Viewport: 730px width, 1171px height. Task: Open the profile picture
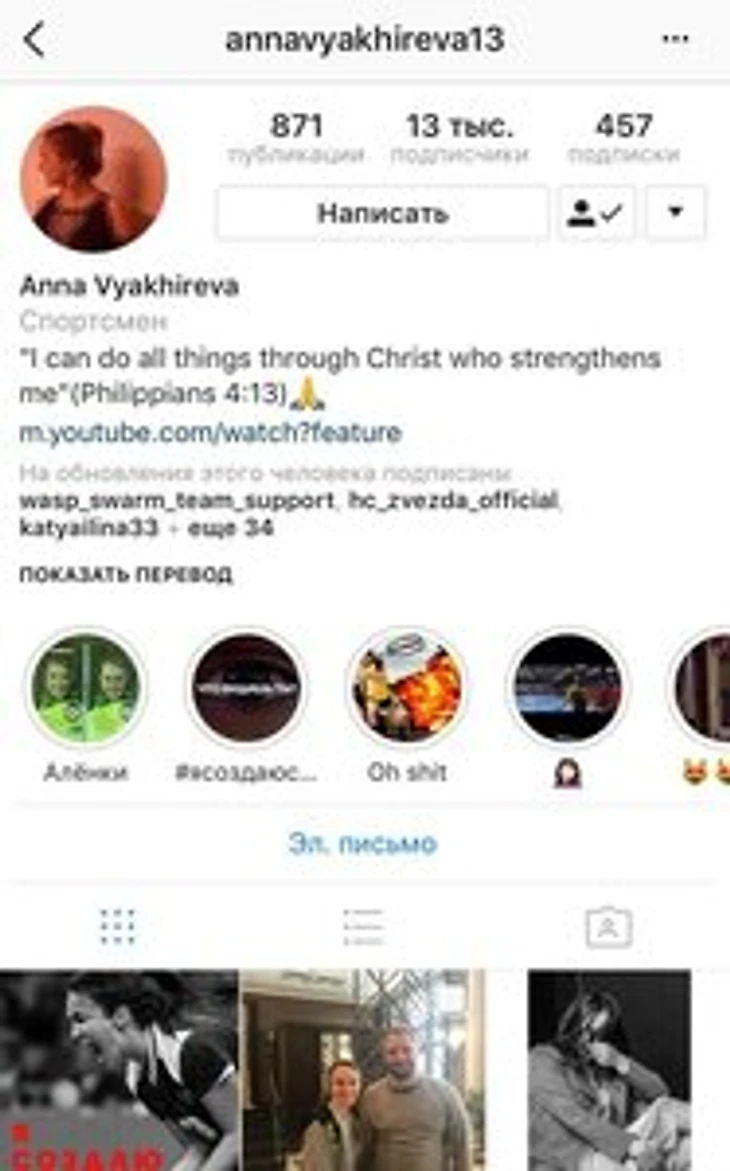[94, 179]
